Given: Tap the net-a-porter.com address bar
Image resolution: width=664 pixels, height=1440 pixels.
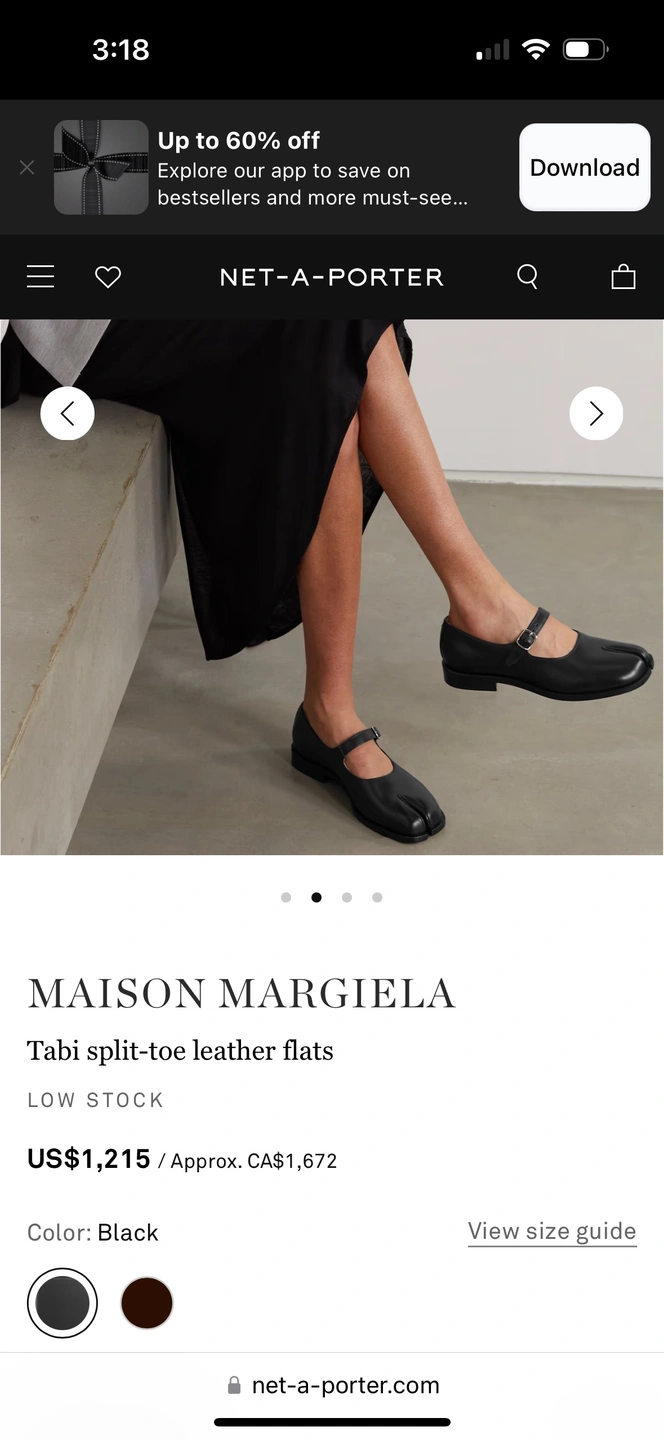Looking at the screenshot, I should click(333, 1385).
